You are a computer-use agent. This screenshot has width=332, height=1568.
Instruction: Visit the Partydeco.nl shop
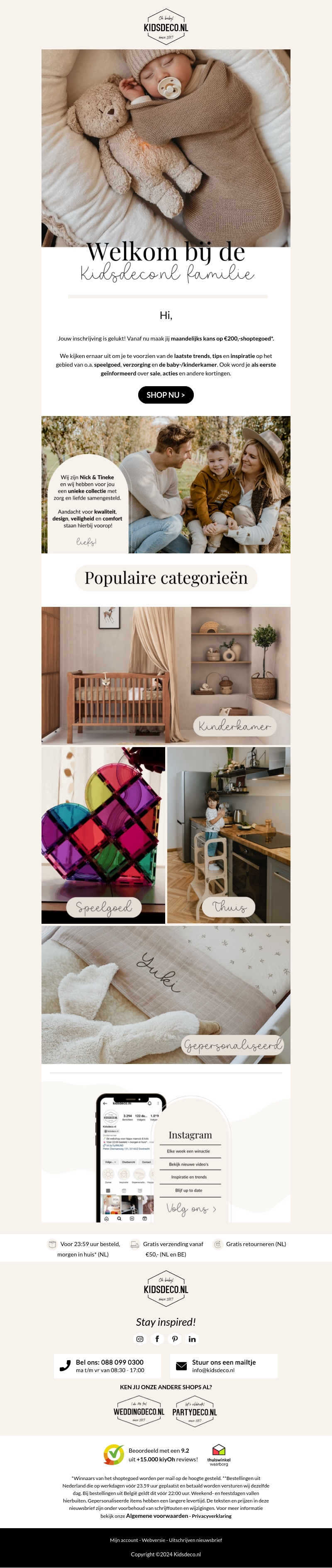click(x=194, y=1412)
